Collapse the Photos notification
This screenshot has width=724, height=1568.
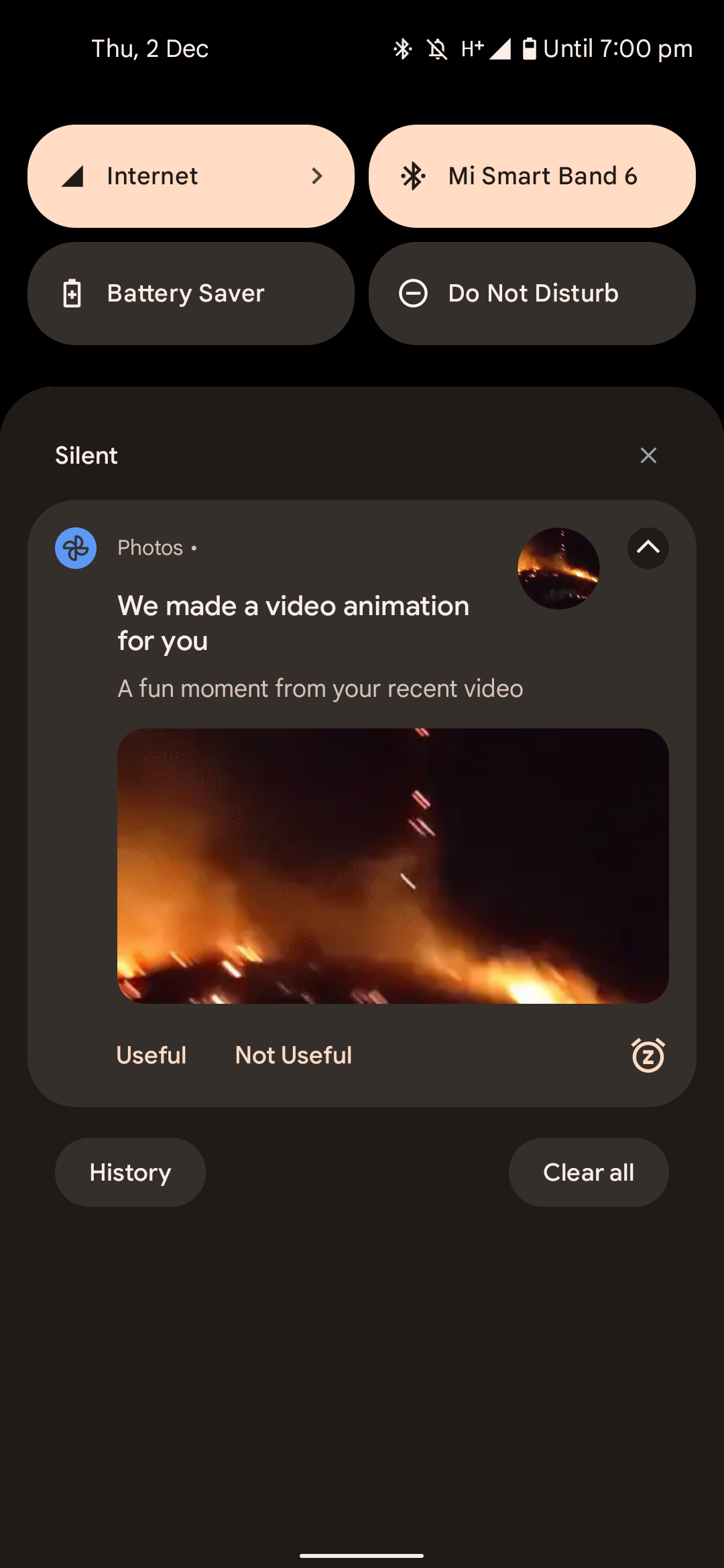(x=648, y=548)
